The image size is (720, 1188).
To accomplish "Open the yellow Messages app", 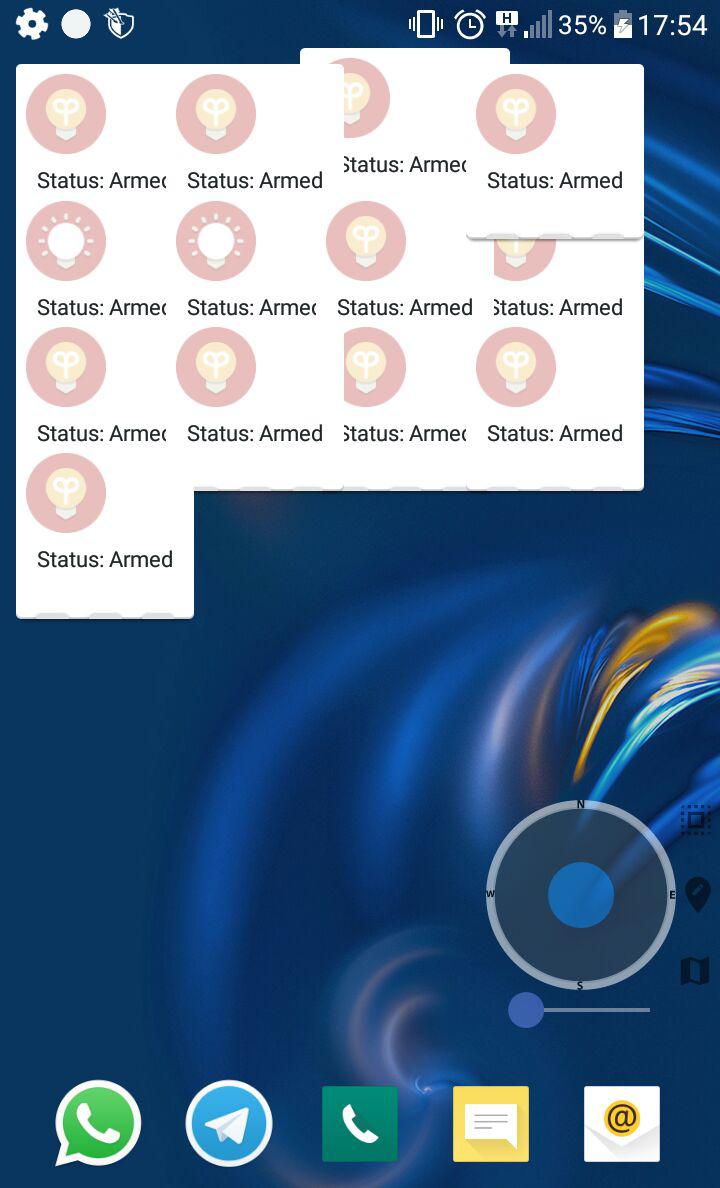I will tap(491, 1124).
